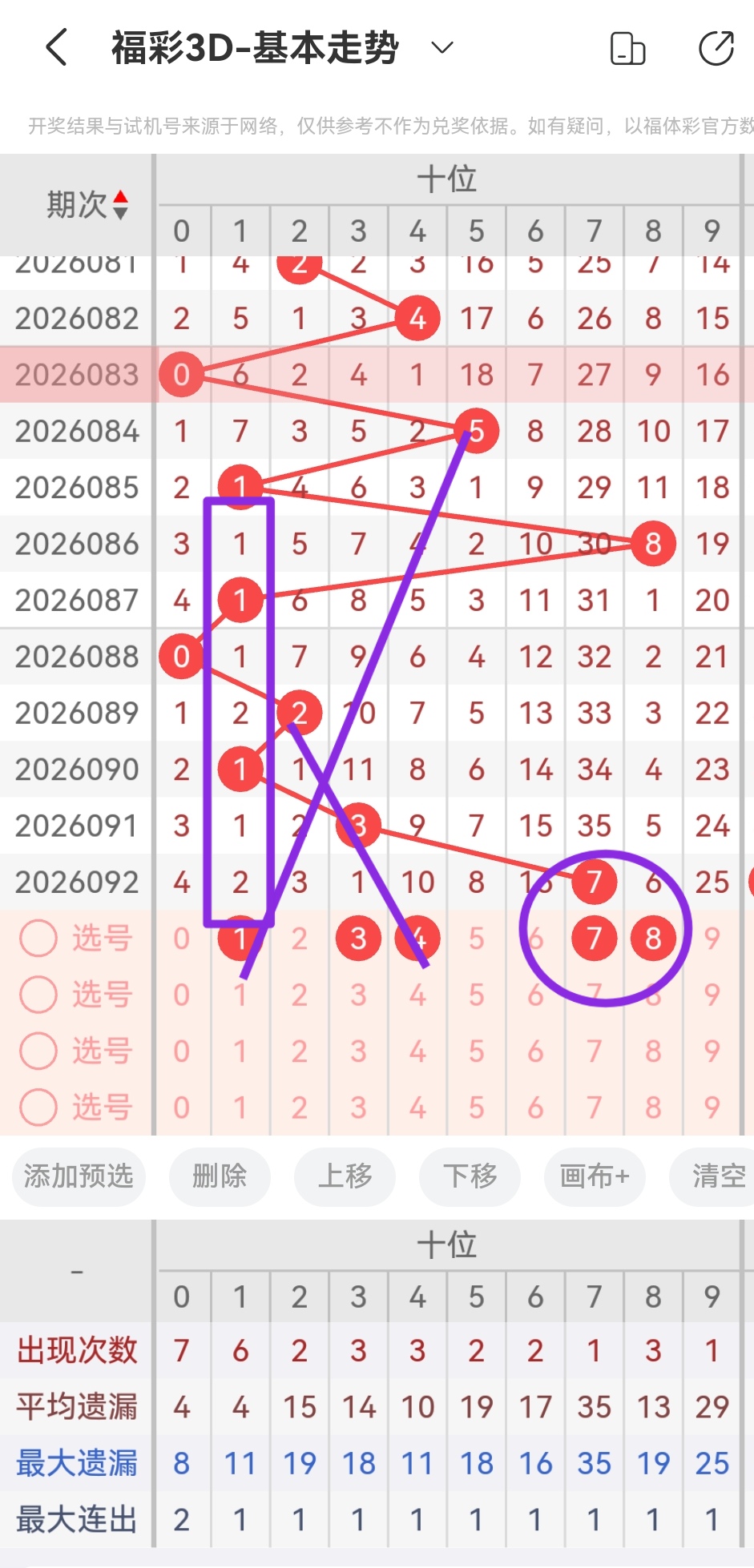Image resolution: width=754 pixels, height=1568 pixels.
Task: Select the fourth 选号 radio button
Action: [38, 1108]
